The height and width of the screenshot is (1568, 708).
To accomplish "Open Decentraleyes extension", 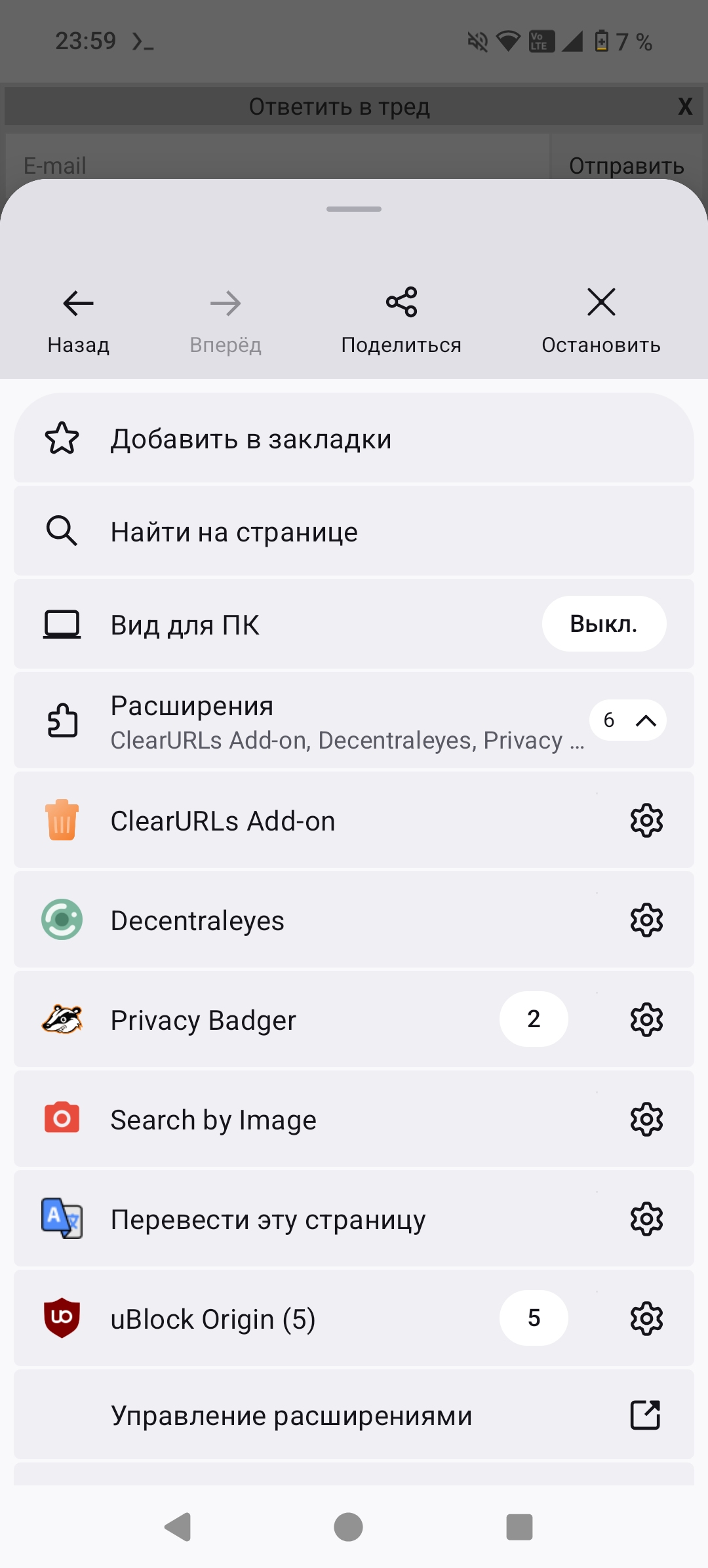I will click(x=295, y=920).
